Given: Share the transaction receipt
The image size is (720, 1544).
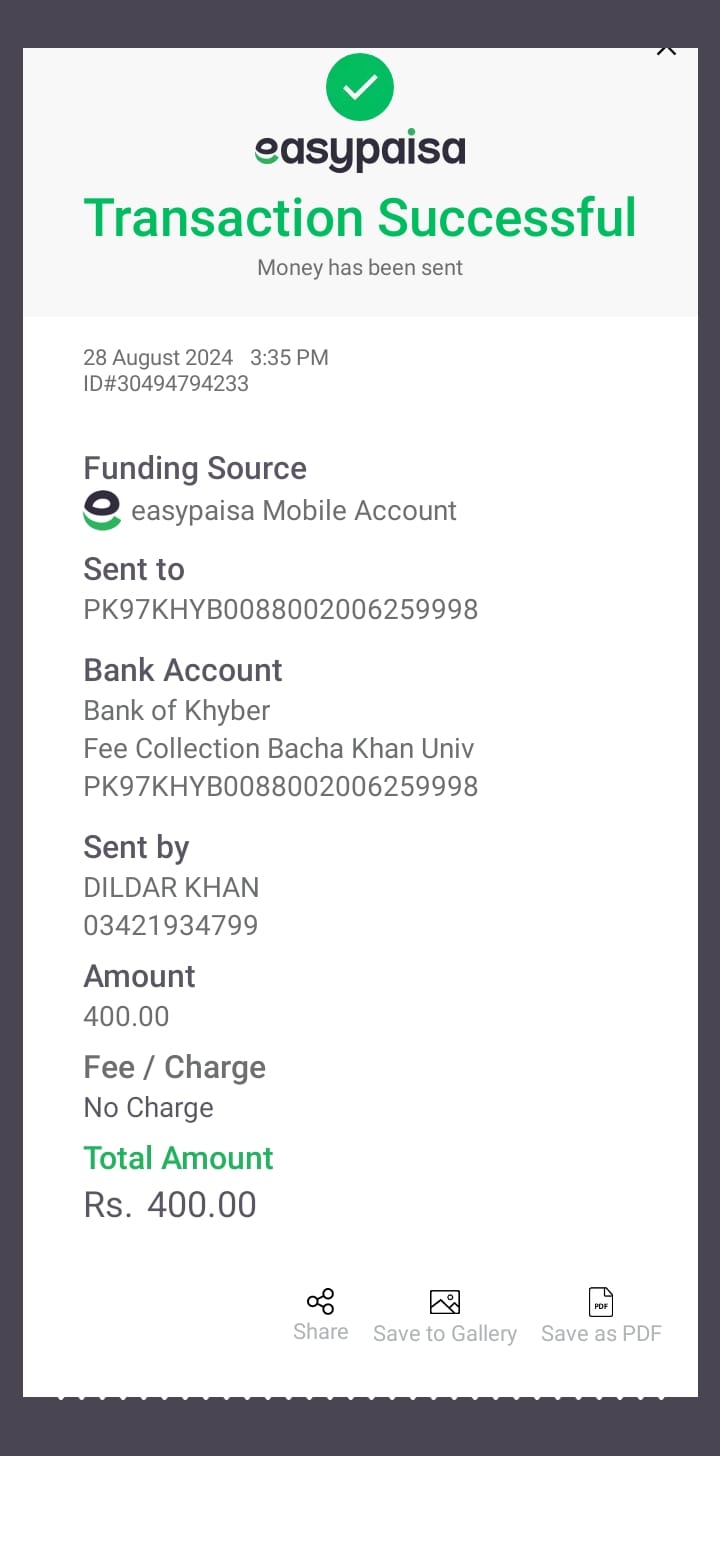Looking at the screenshot, I should click(321, 1315).
